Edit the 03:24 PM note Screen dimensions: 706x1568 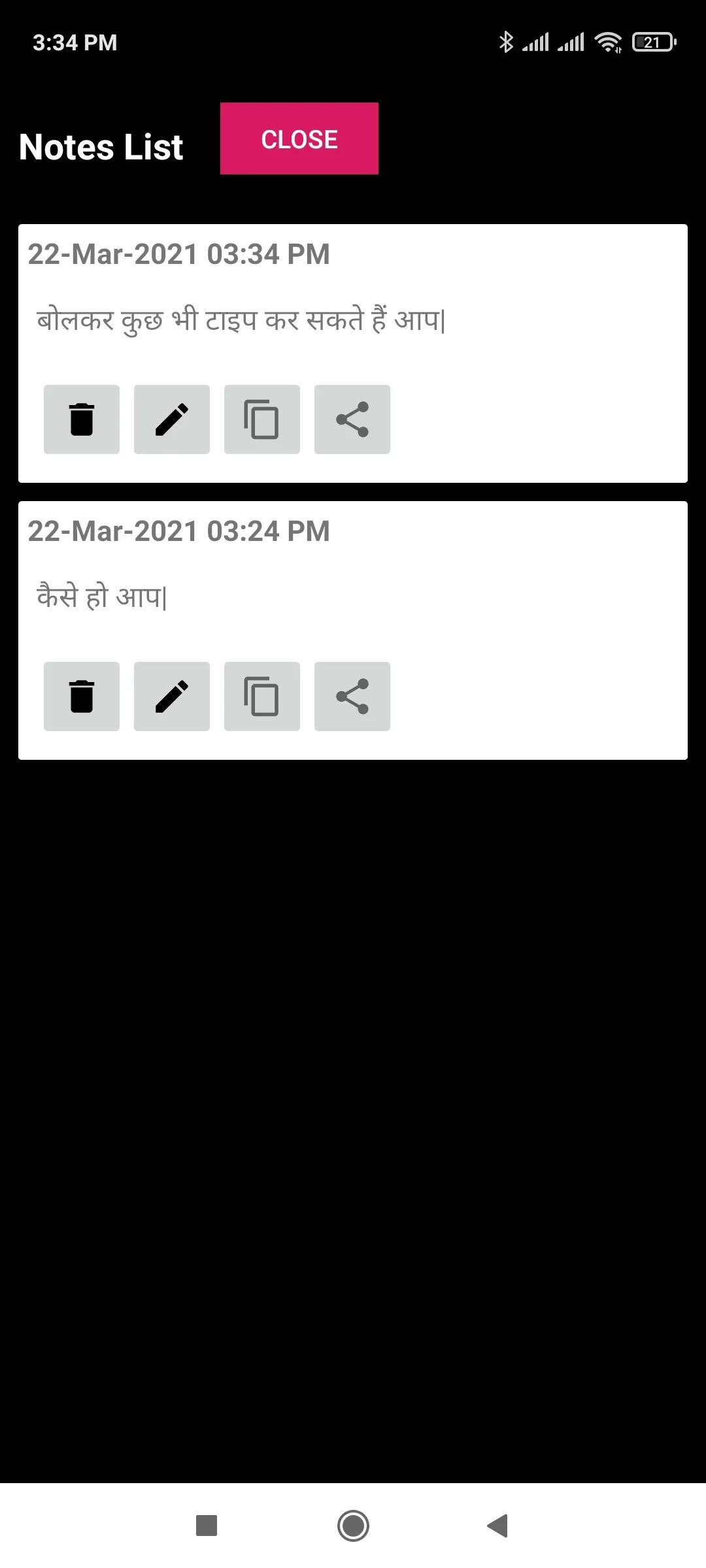172,696
